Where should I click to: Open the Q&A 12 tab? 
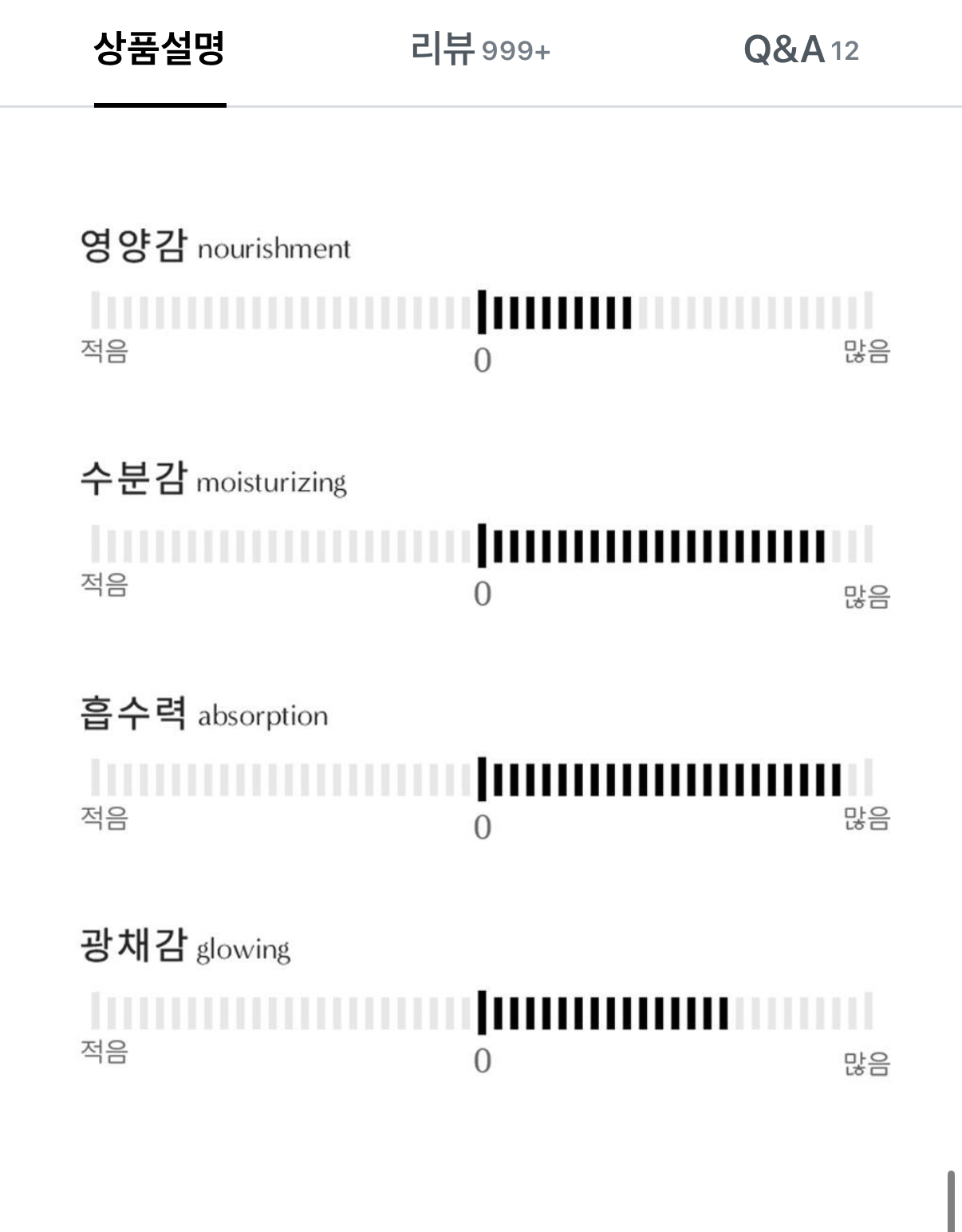[x=800, y=49]
